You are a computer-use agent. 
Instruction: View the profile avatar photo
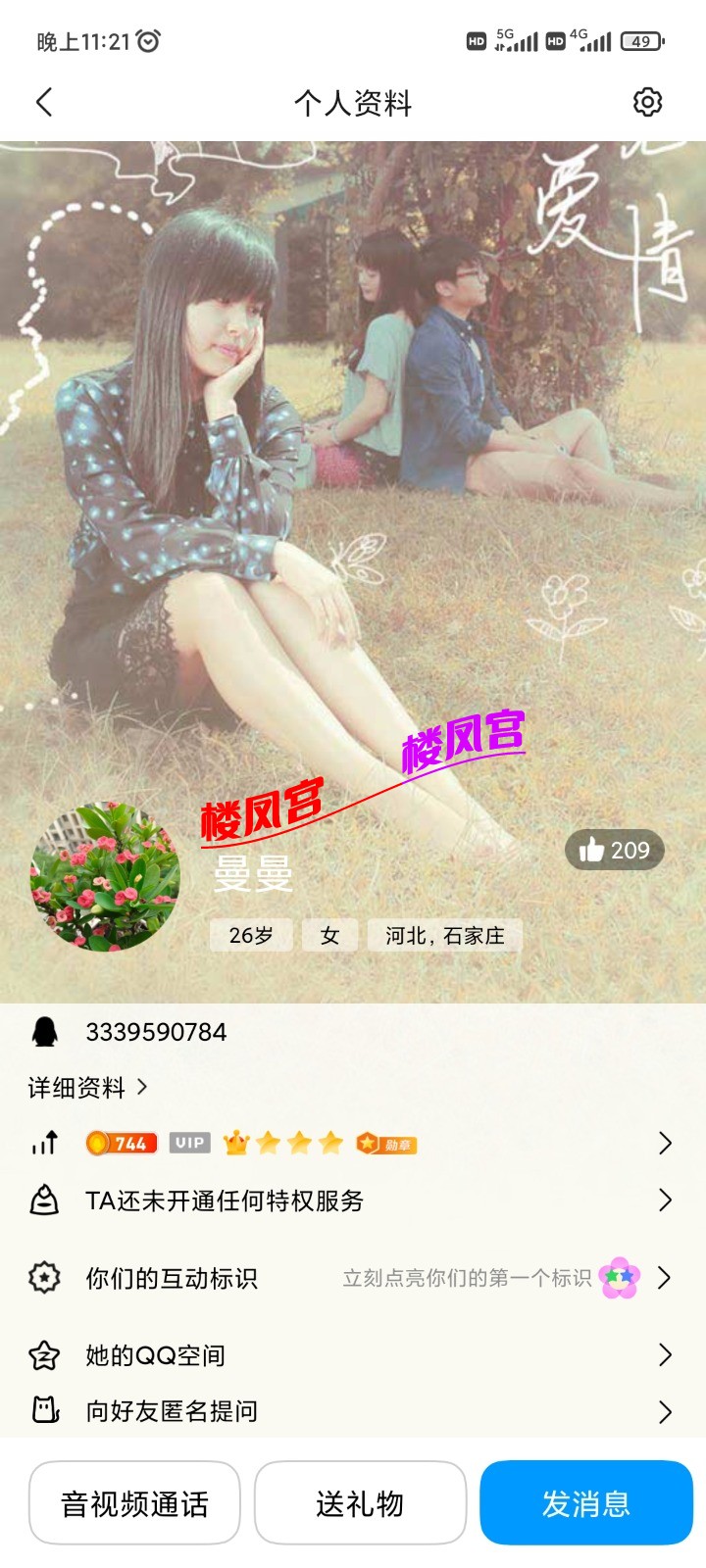pyautogui.click(x=105, y=877)
